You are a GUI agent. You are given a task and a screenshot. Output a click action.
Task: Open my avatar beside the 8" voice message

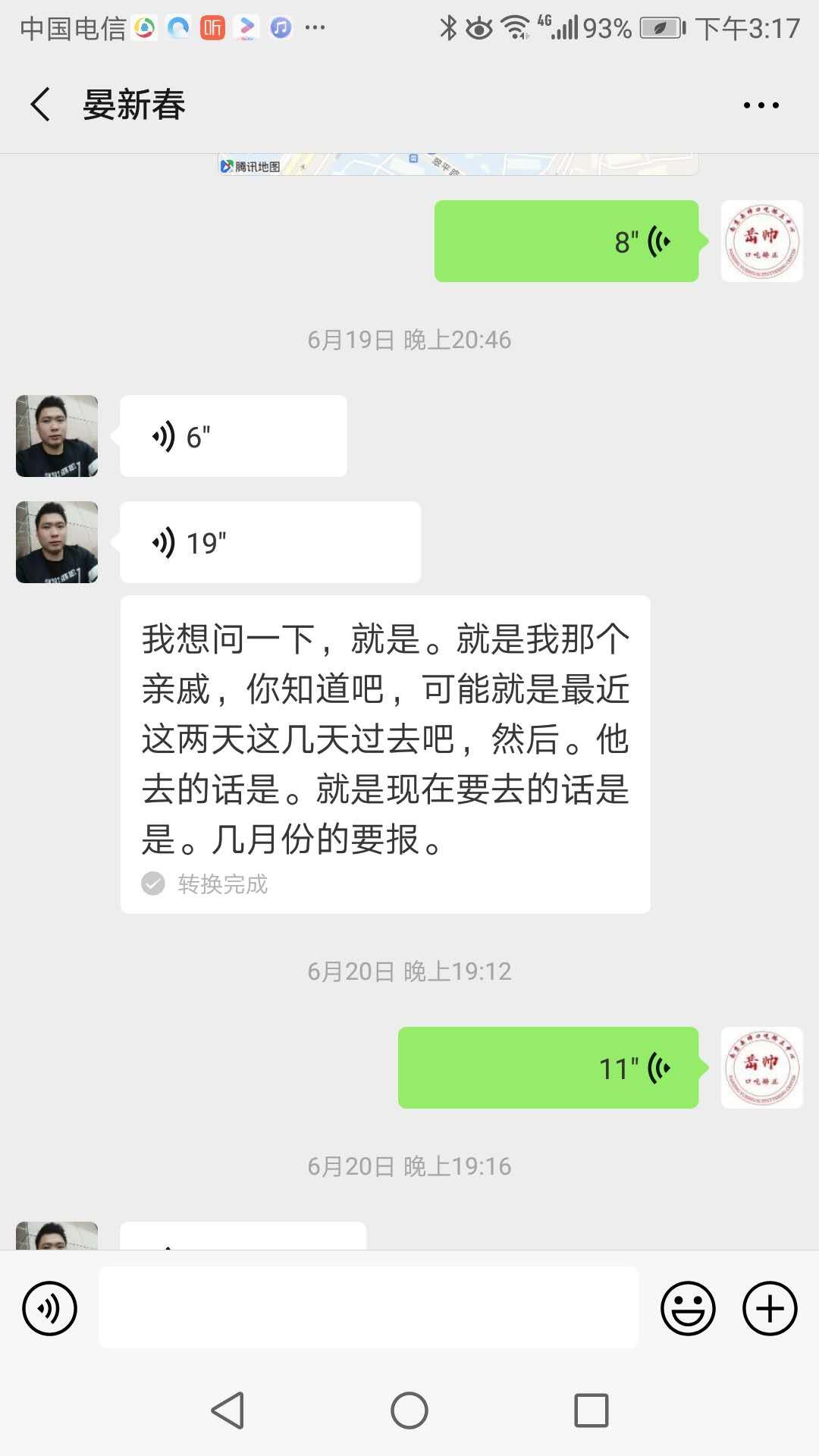point(761,241)
